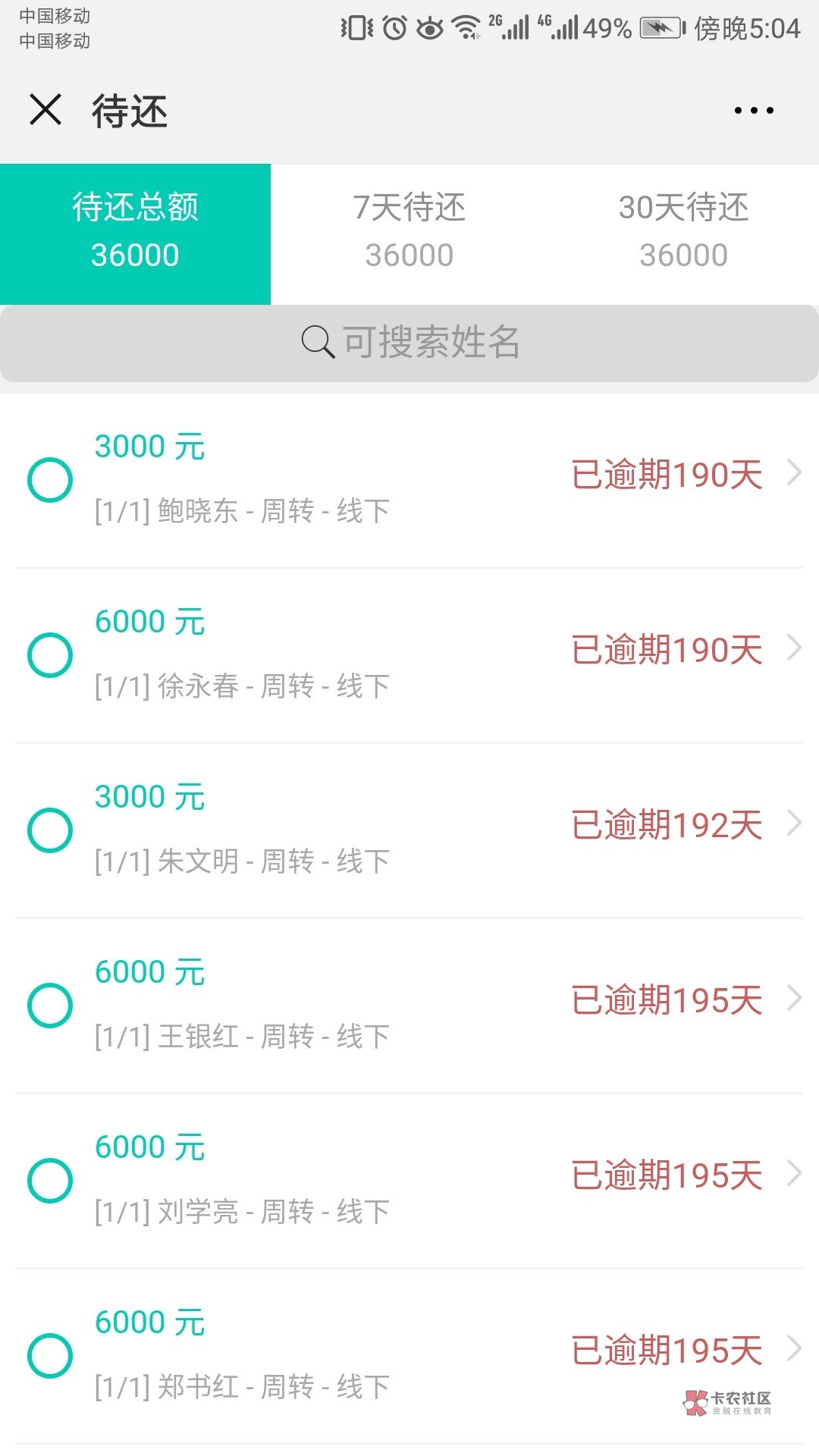Tap the 可搜索姓名 search box
This screenshot has height=1456, width=819.
(x=409, y=343)
